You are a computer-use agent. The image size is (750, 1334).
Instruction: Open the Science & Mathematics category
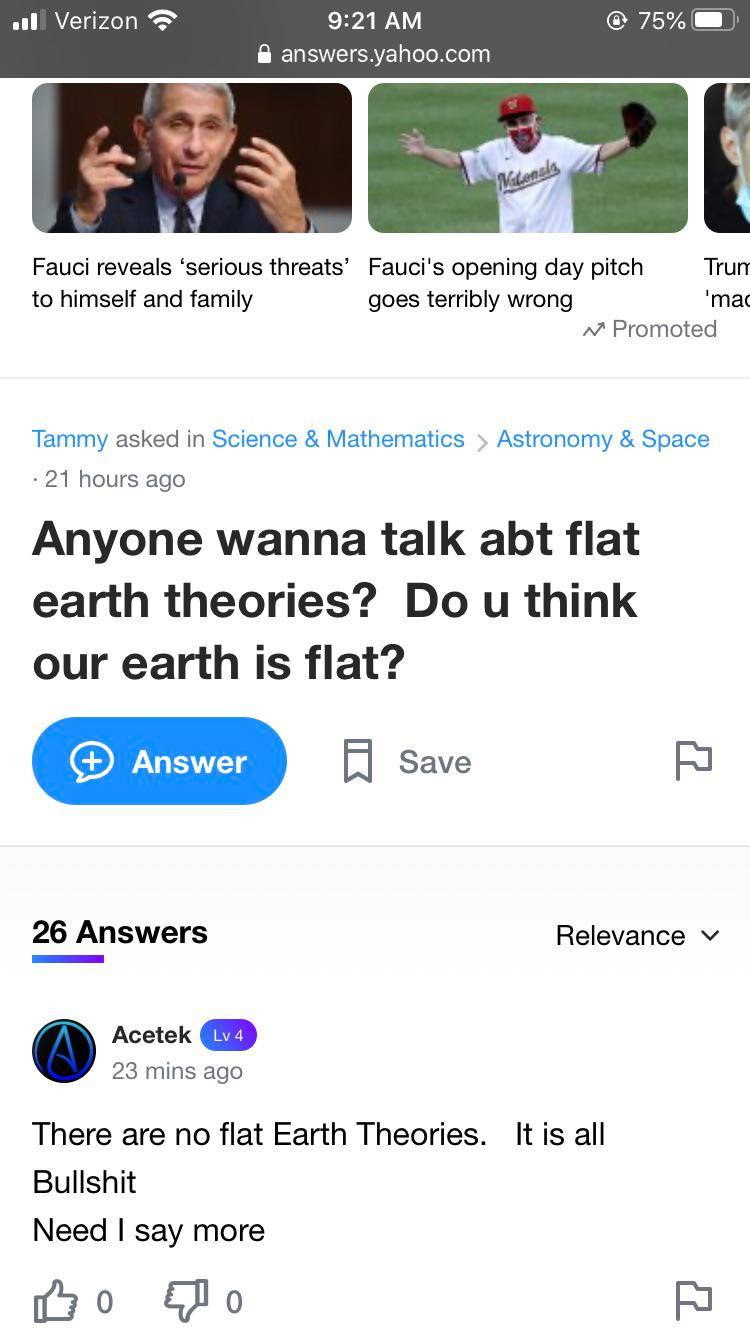tap(338, 439)
